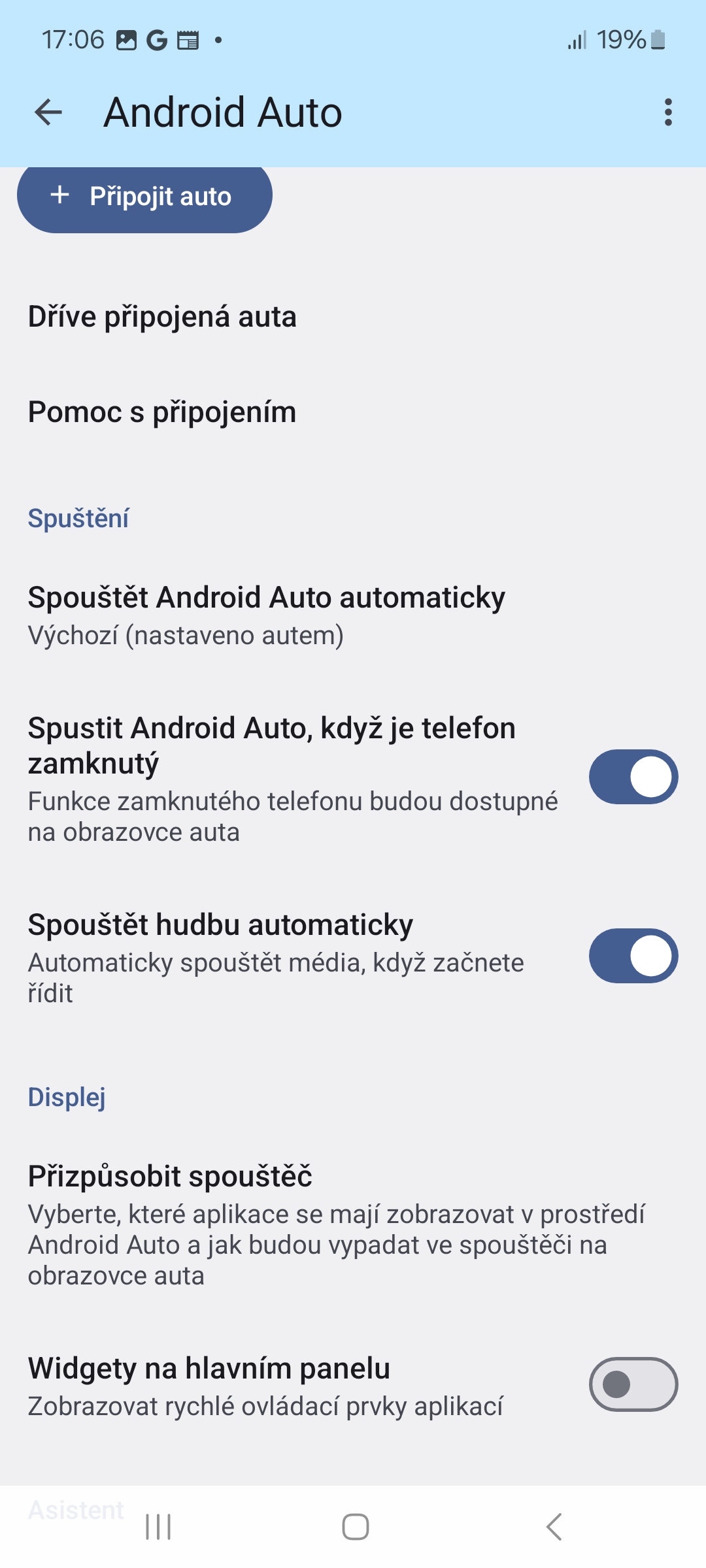This screenshot has width=706, height=1568.
Task: Open recent apps from navigation bar
Action: tap(158, 1527)
